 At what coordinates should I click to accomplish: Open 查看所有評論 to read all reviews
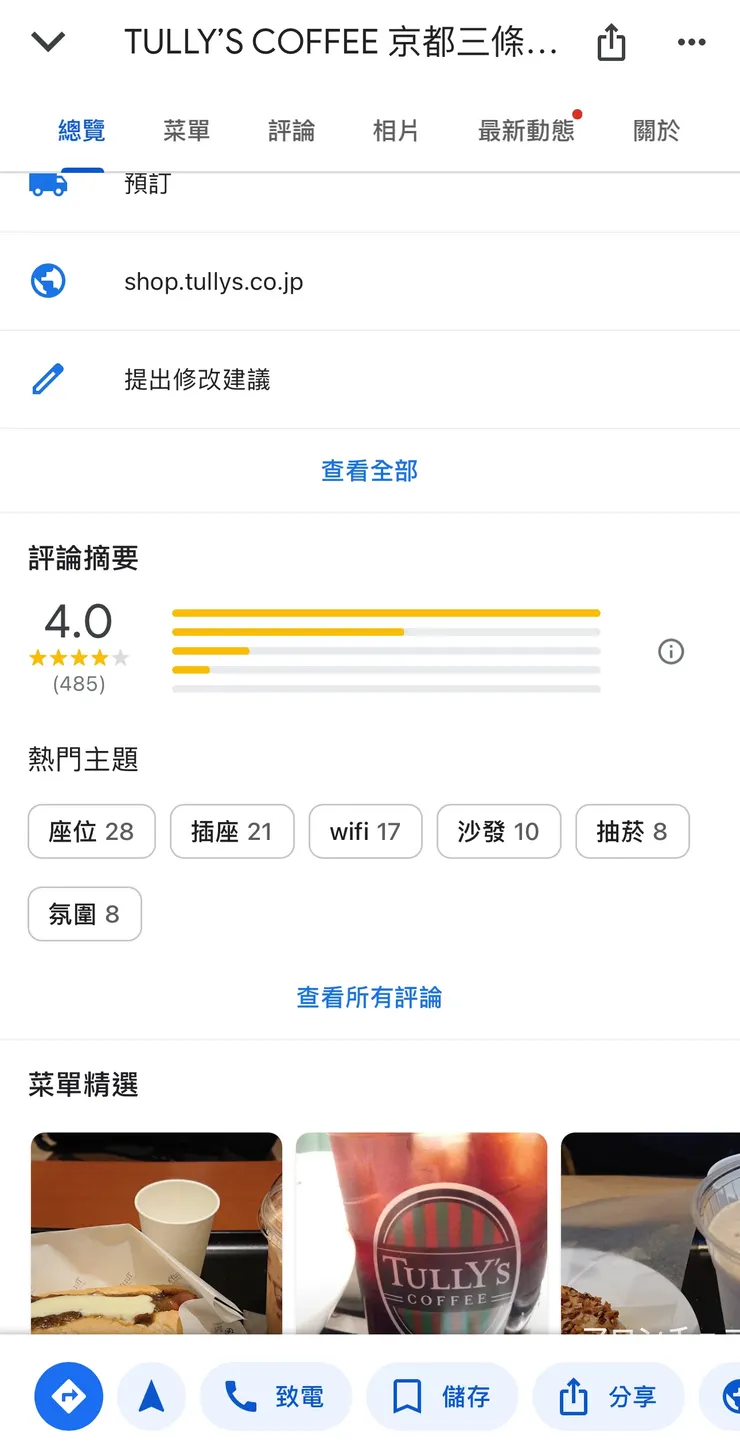tap(369, 997)
